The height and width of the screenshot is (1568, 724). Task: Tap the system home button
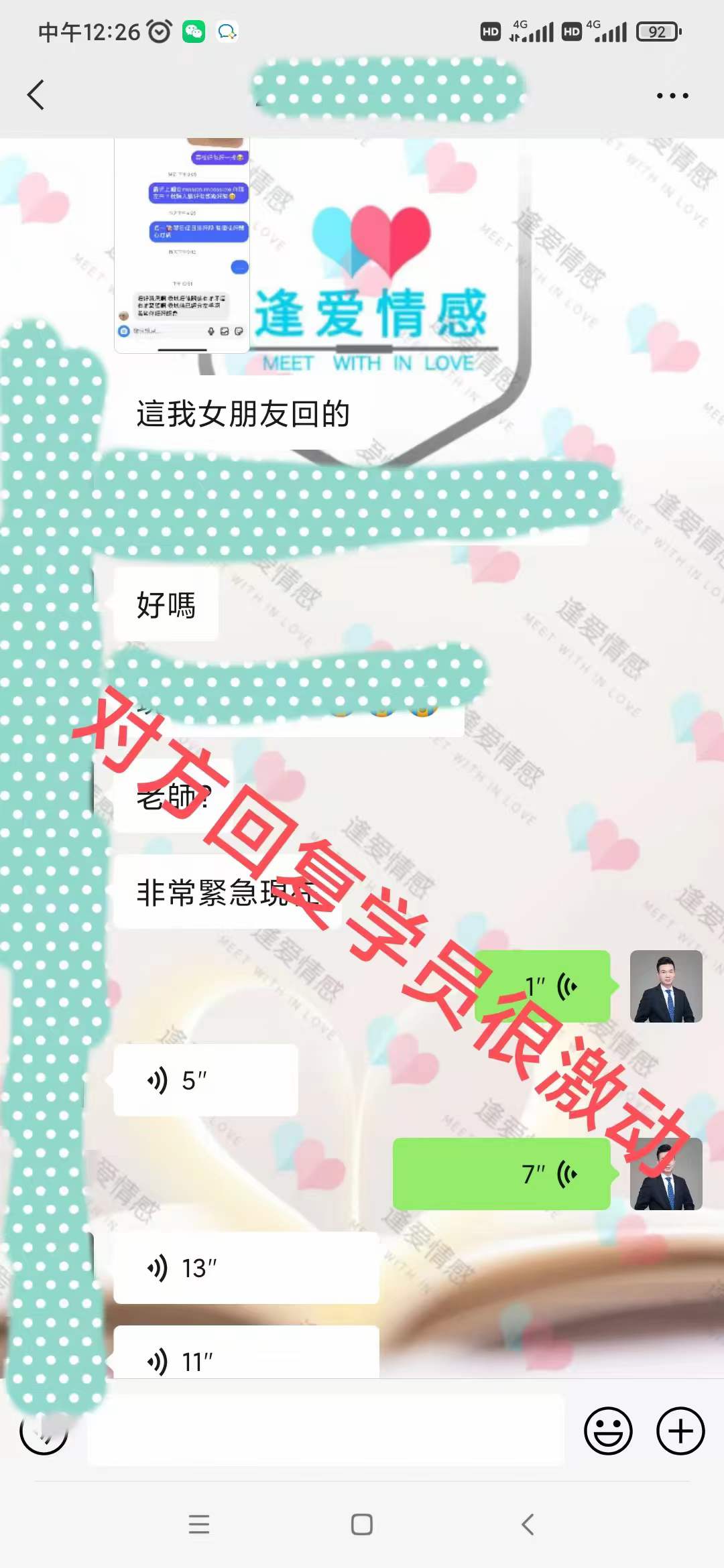click(362, 1524)
